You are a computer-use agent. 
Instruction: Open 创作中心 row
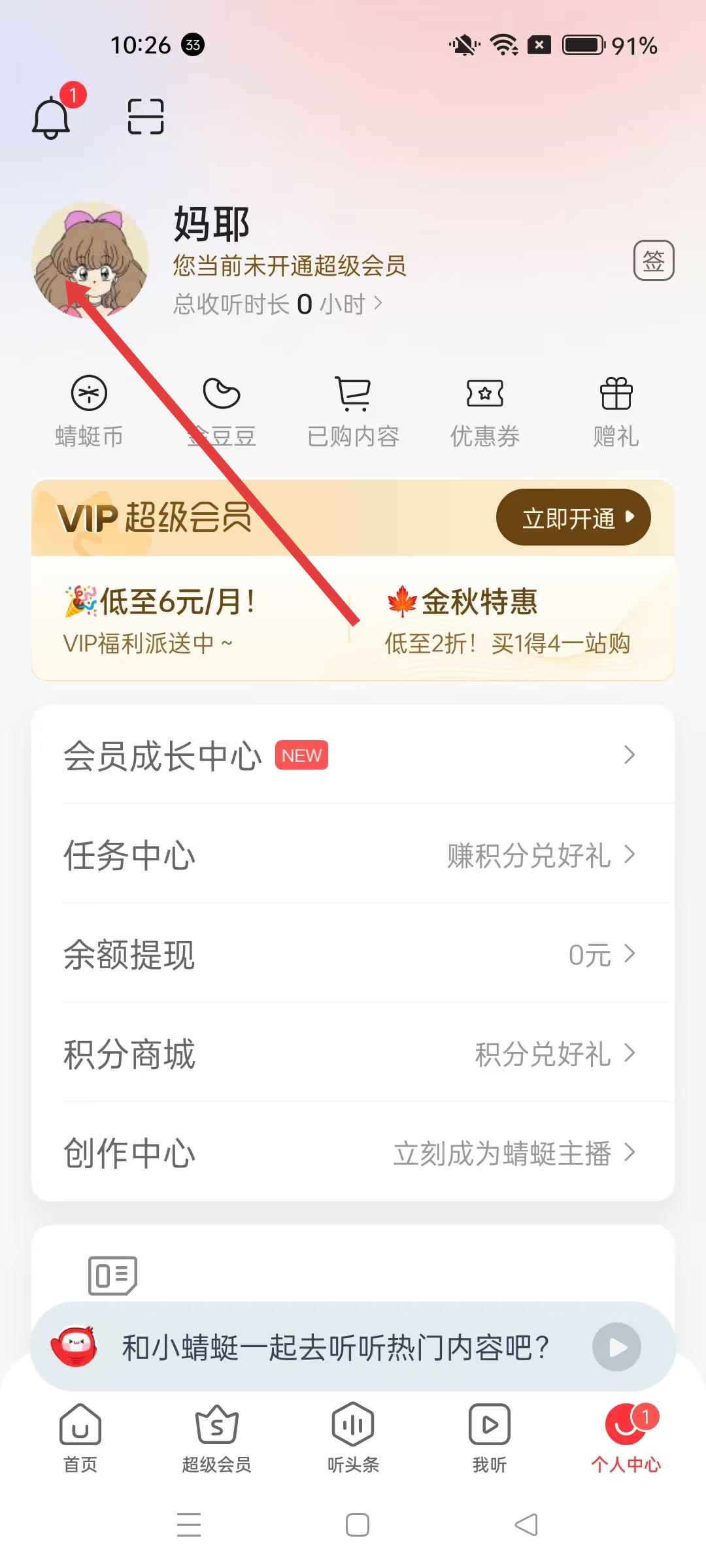pyautogui.click(x=352, y=1152)
